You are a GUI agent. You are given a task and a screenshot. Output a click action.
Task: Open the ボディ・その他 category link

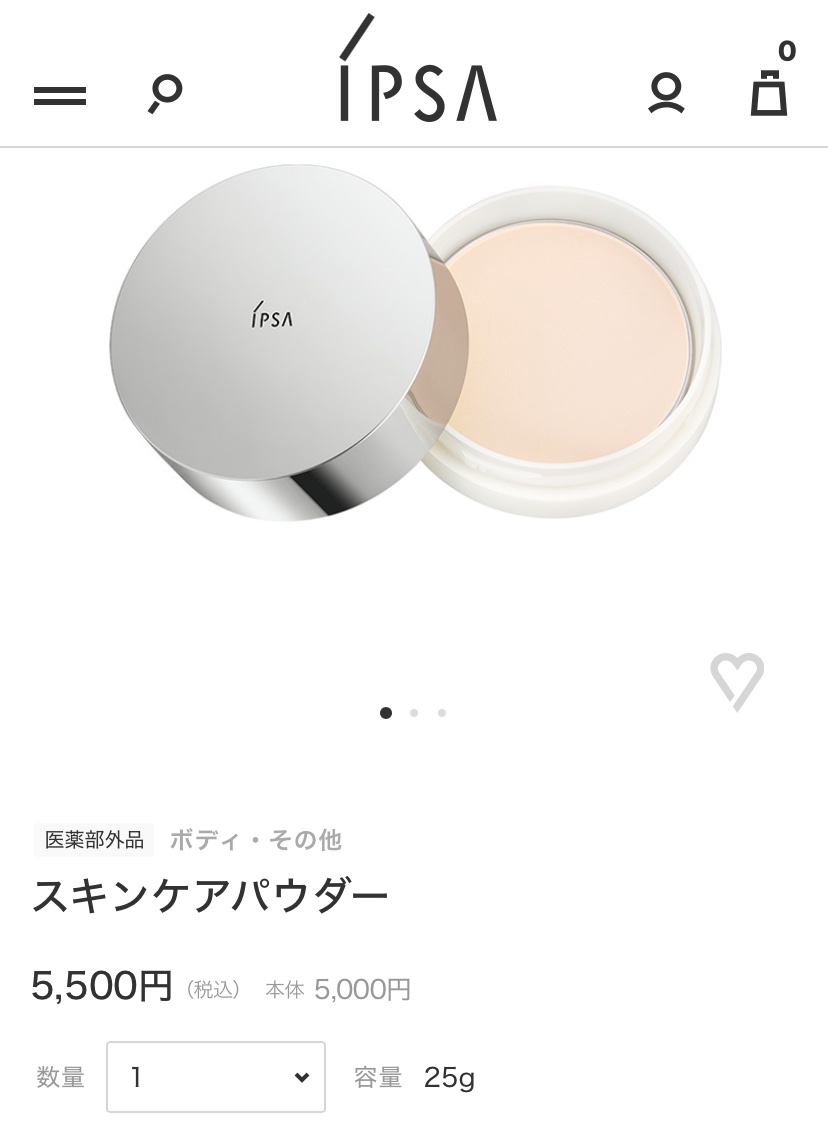click(x=256, y=840)
